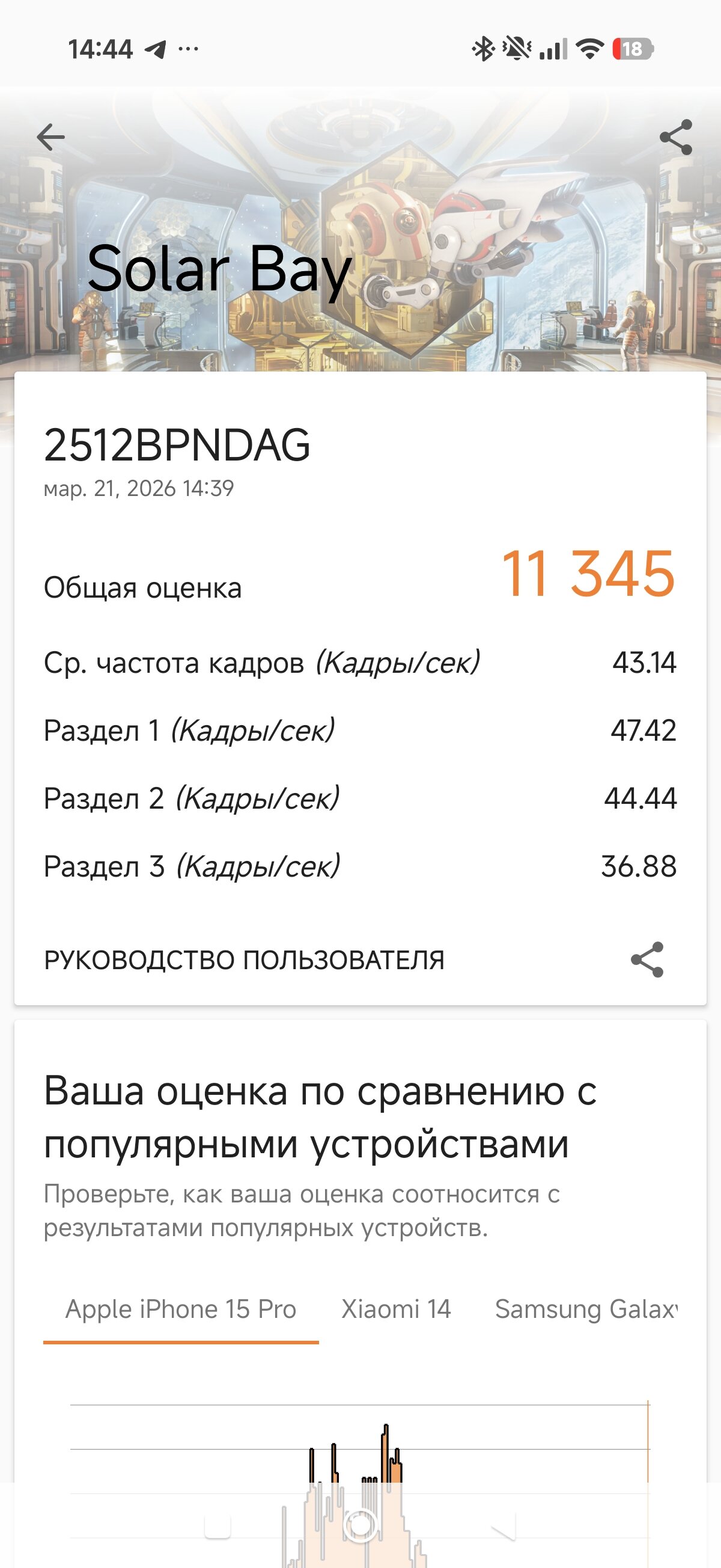This screenshot has height=1568, width=721.
Task: Go back using the top-left arrow
Action: click(50, 137)
